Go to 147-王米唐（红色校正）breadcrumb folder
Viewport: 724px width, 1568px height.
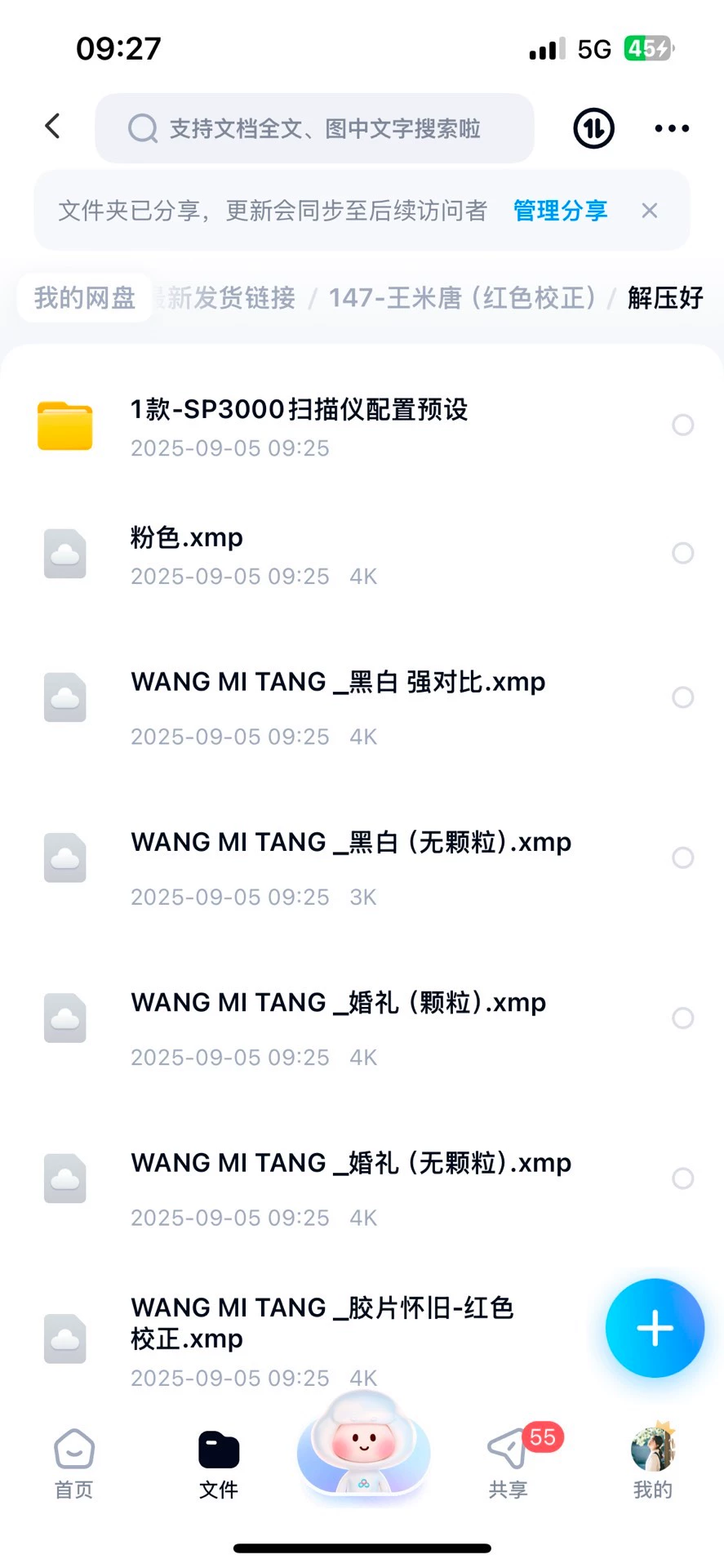point(462,298)
